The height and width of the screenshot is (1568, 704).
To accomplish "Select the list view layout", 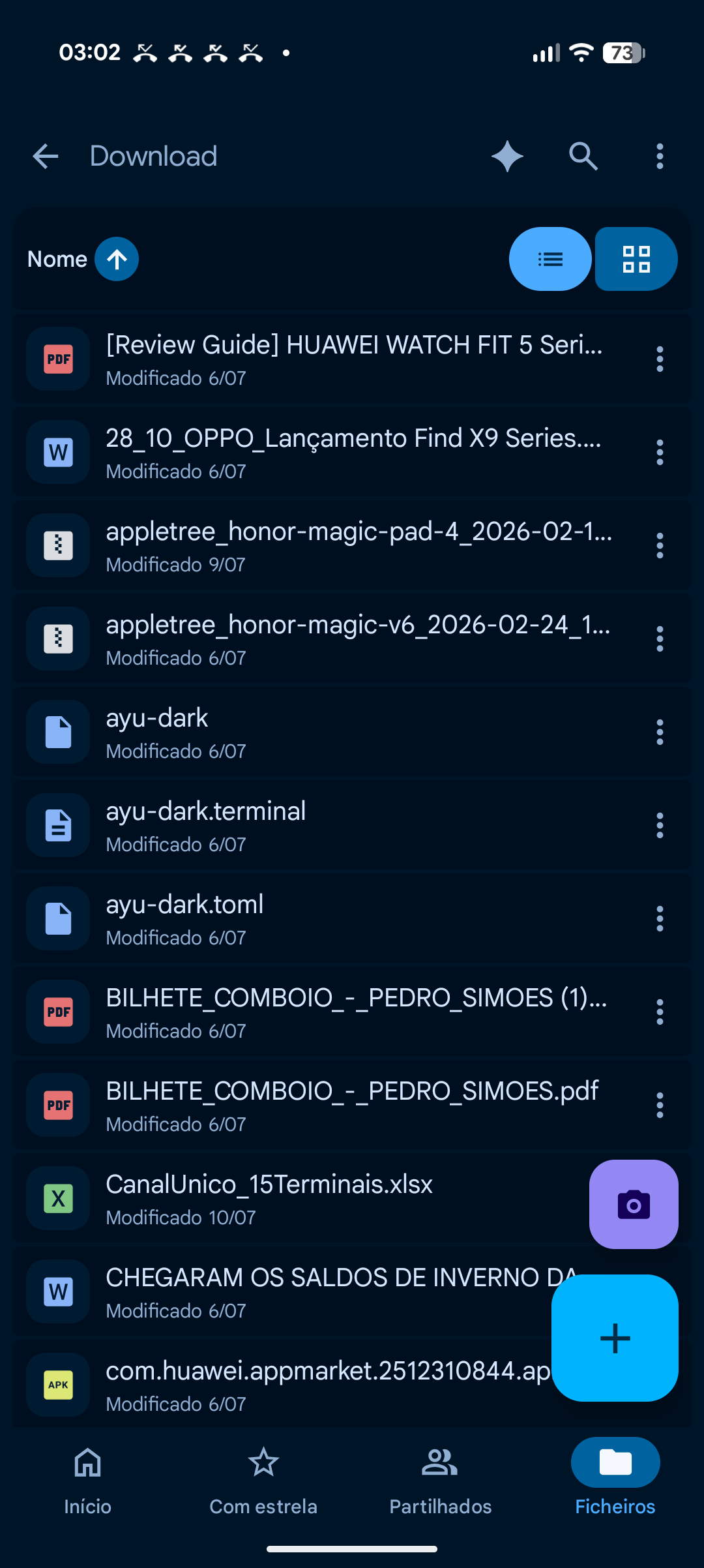I will tap(550, 259).
